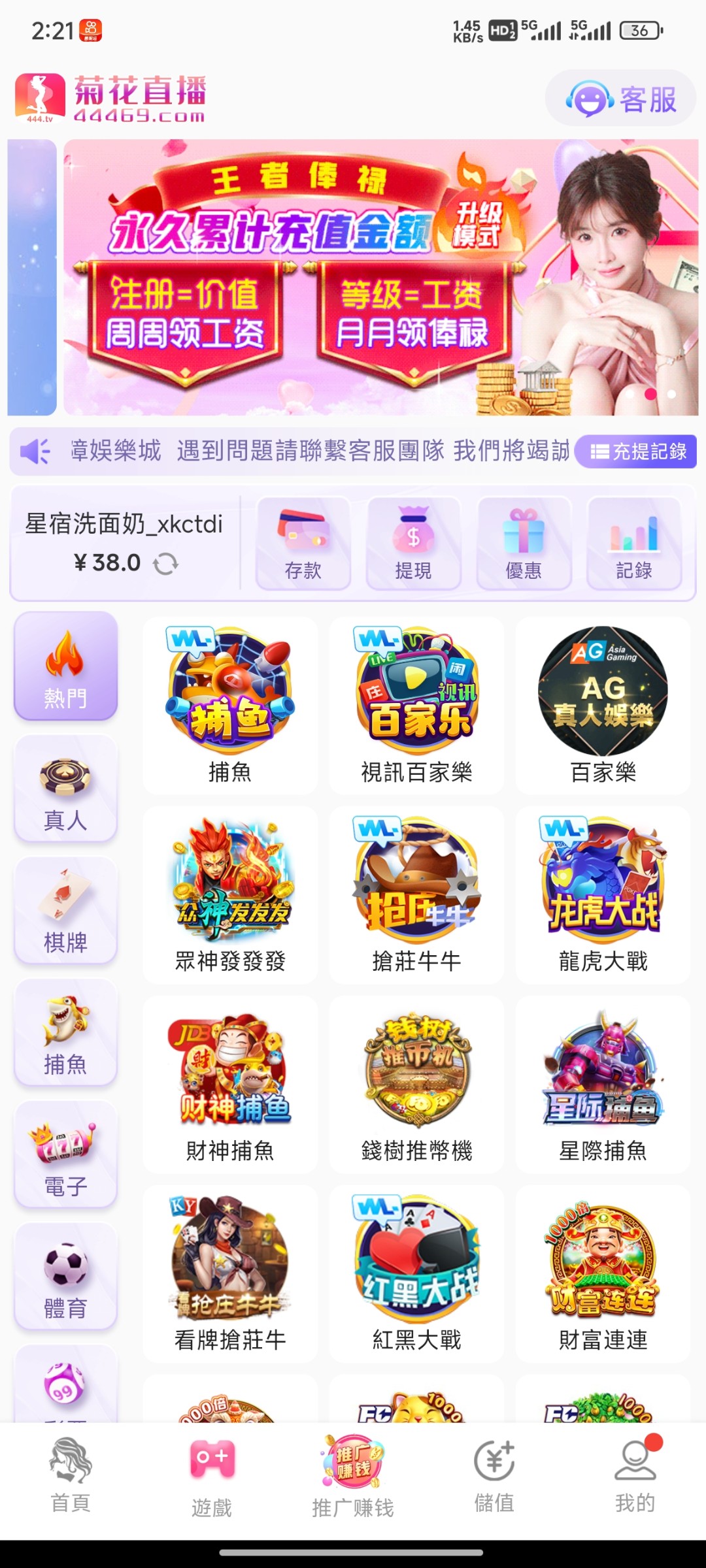Open 龍虎大戰 game
Screen dimensions: 706x1568
[603, 895]
